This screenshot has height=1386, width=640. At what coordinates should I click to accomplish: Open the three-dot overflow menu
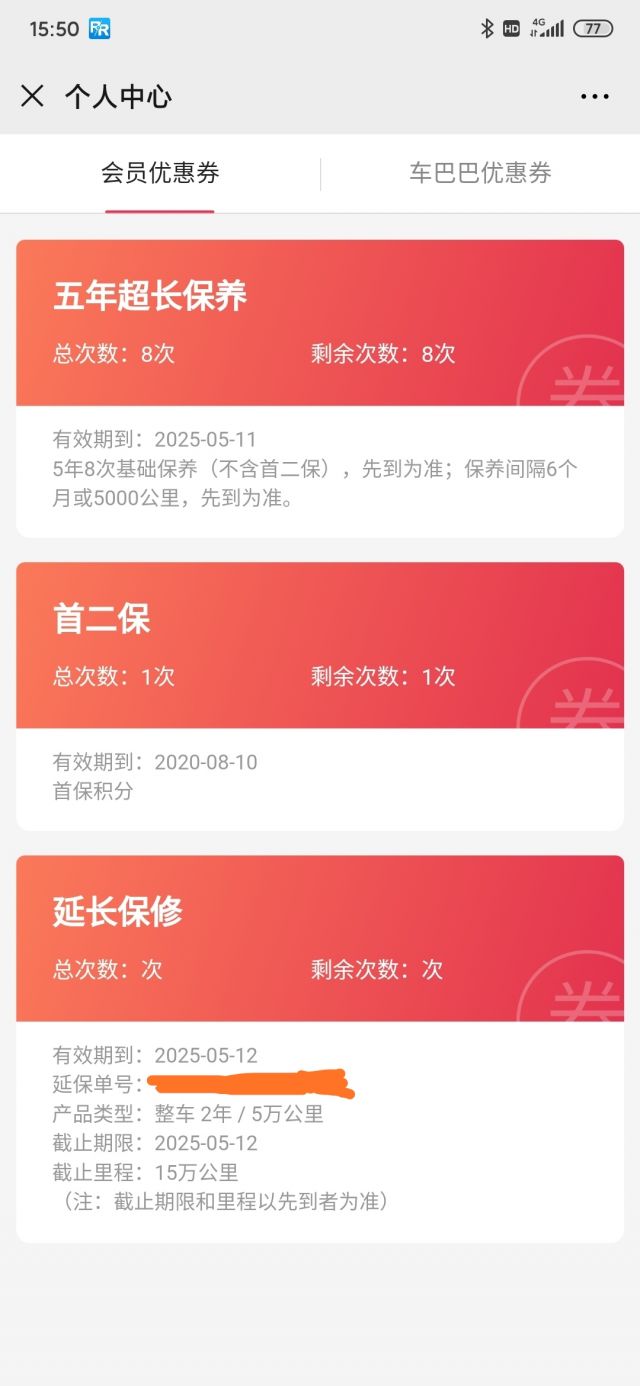point(594,97)
